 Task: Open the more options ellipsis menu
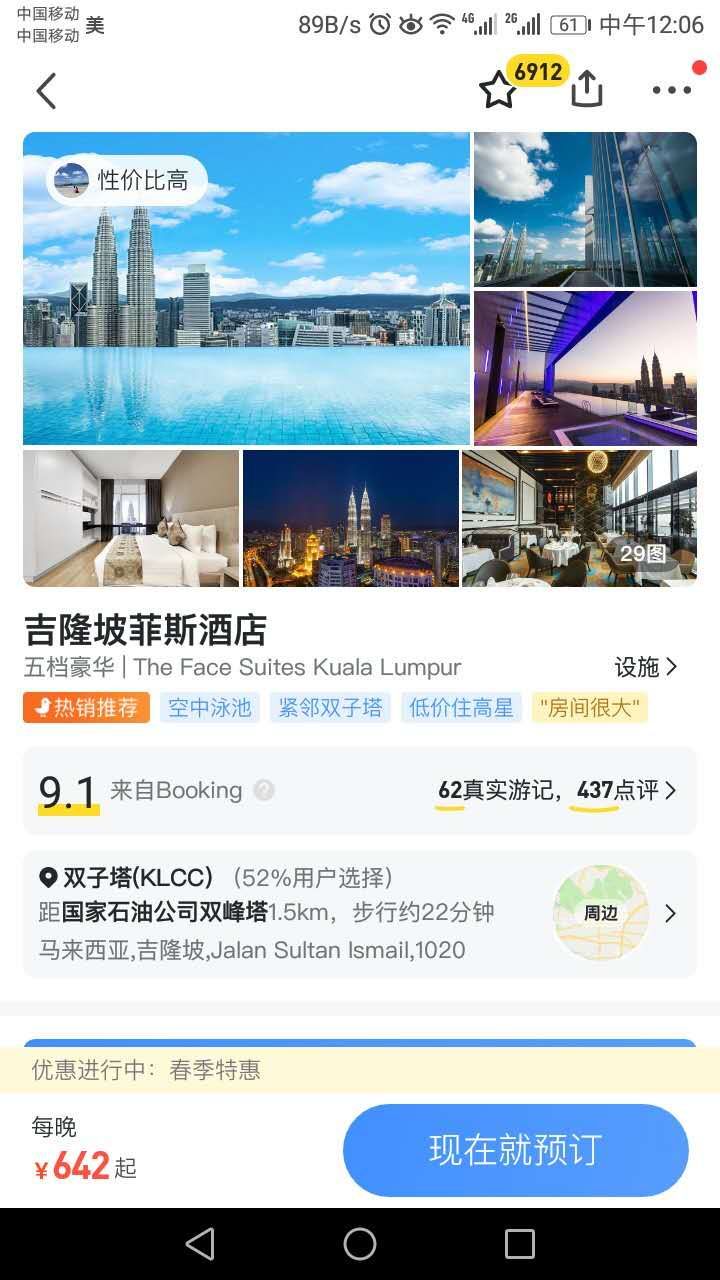tap(669, 90)
